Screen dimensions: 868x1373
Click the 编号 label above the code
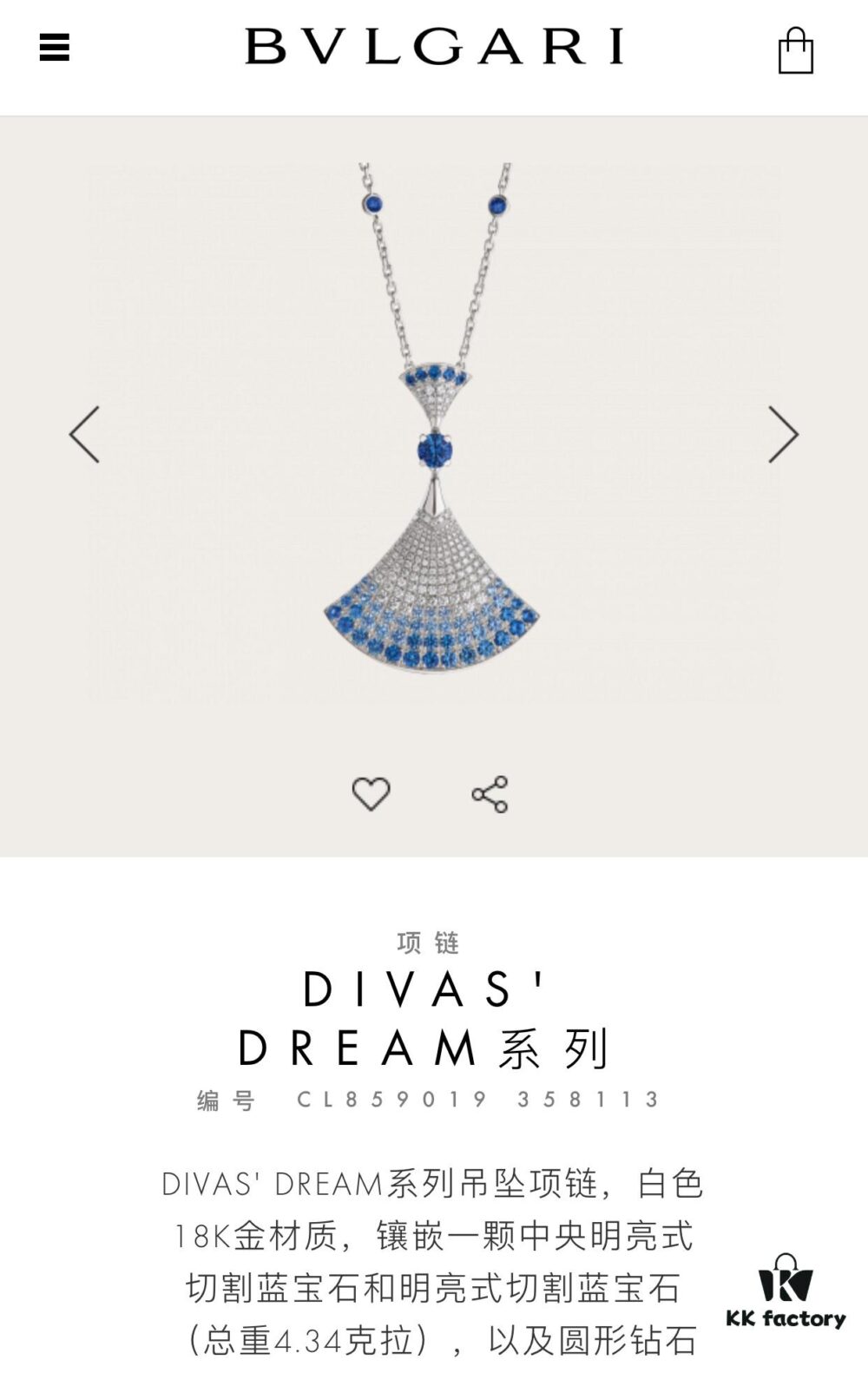226,1099
